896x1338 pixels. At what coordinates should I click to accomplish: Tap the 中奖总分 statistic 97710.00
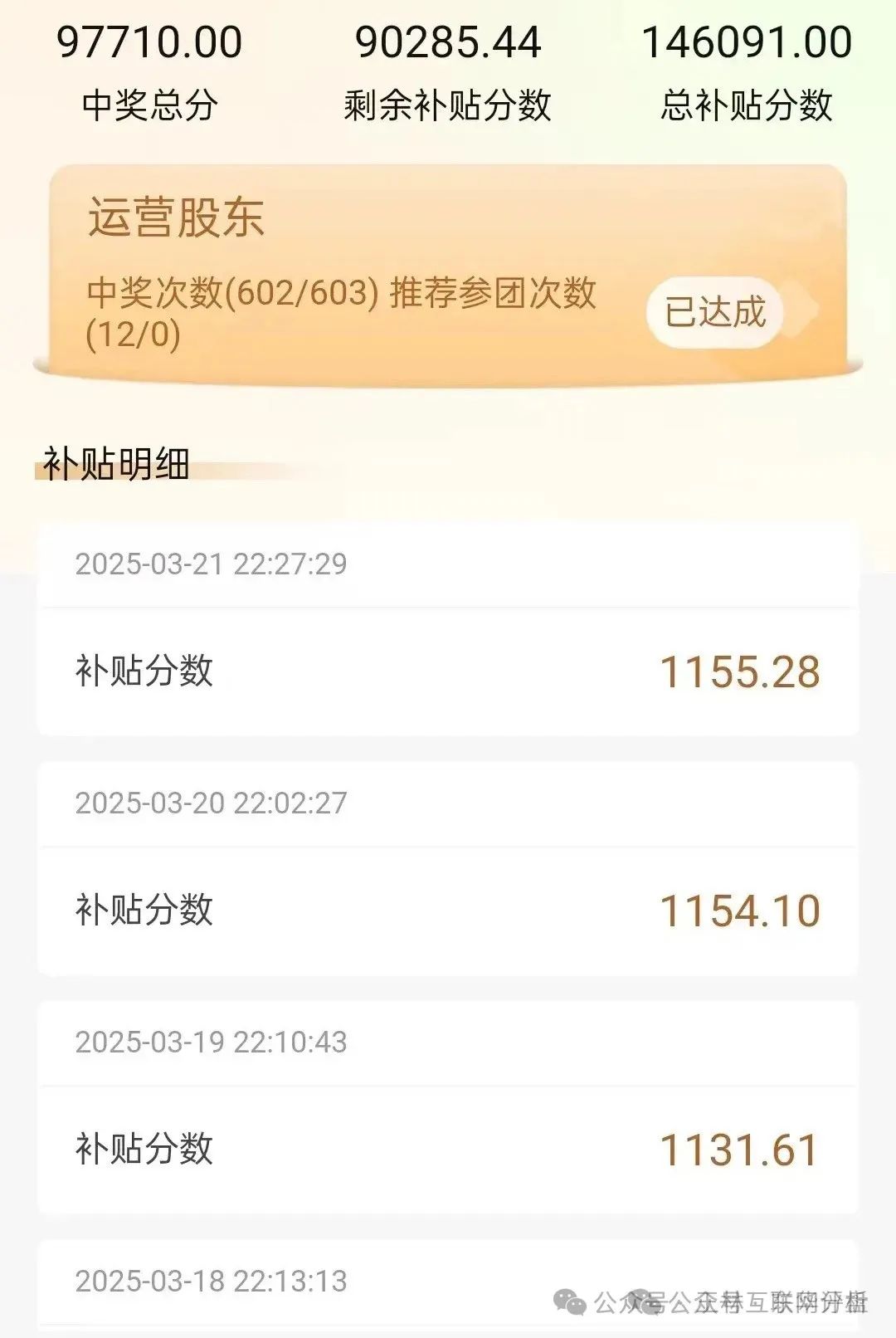point(149,40)
